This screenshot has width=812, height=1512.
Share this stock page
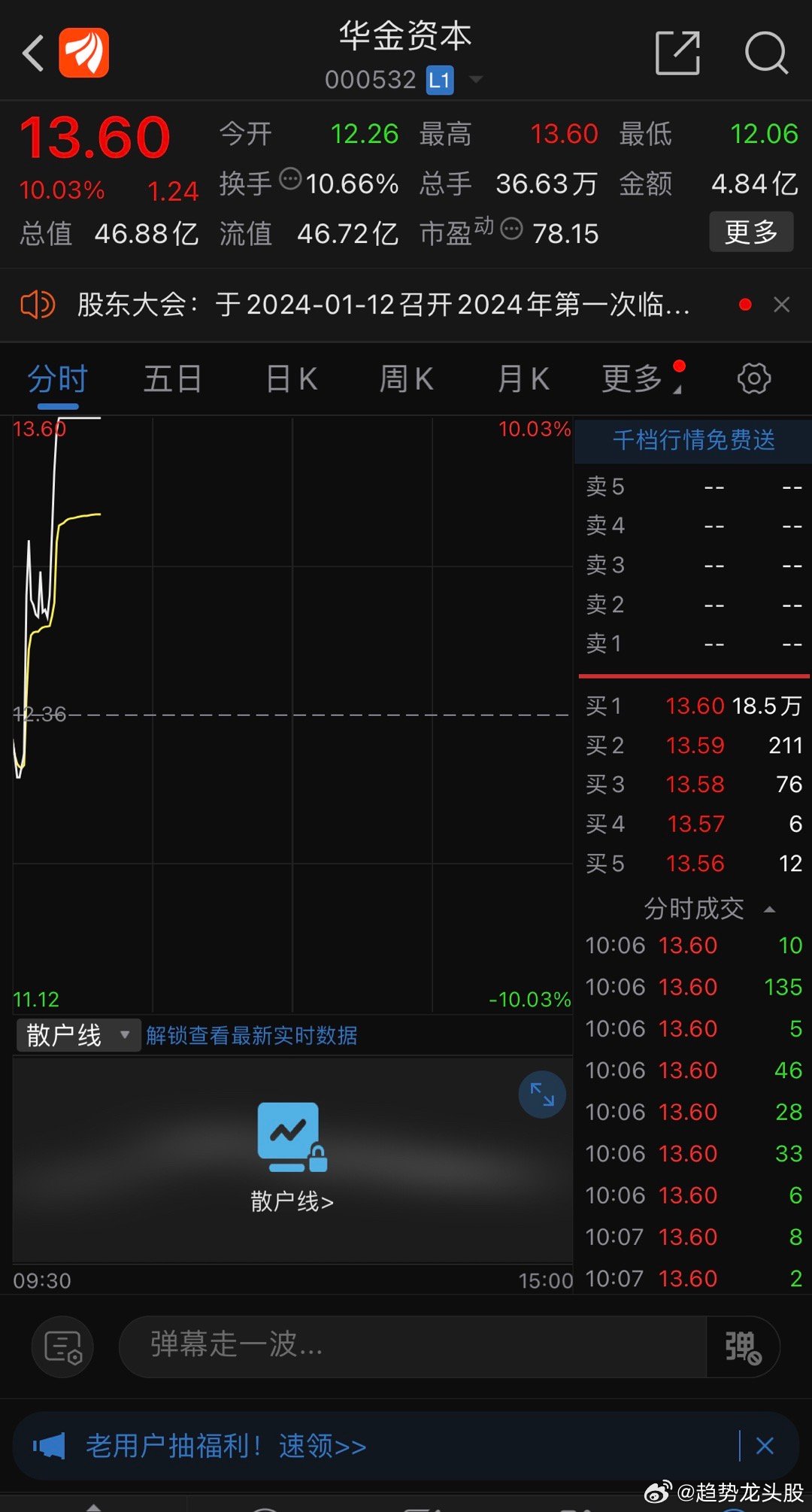[x=677, y=53]
